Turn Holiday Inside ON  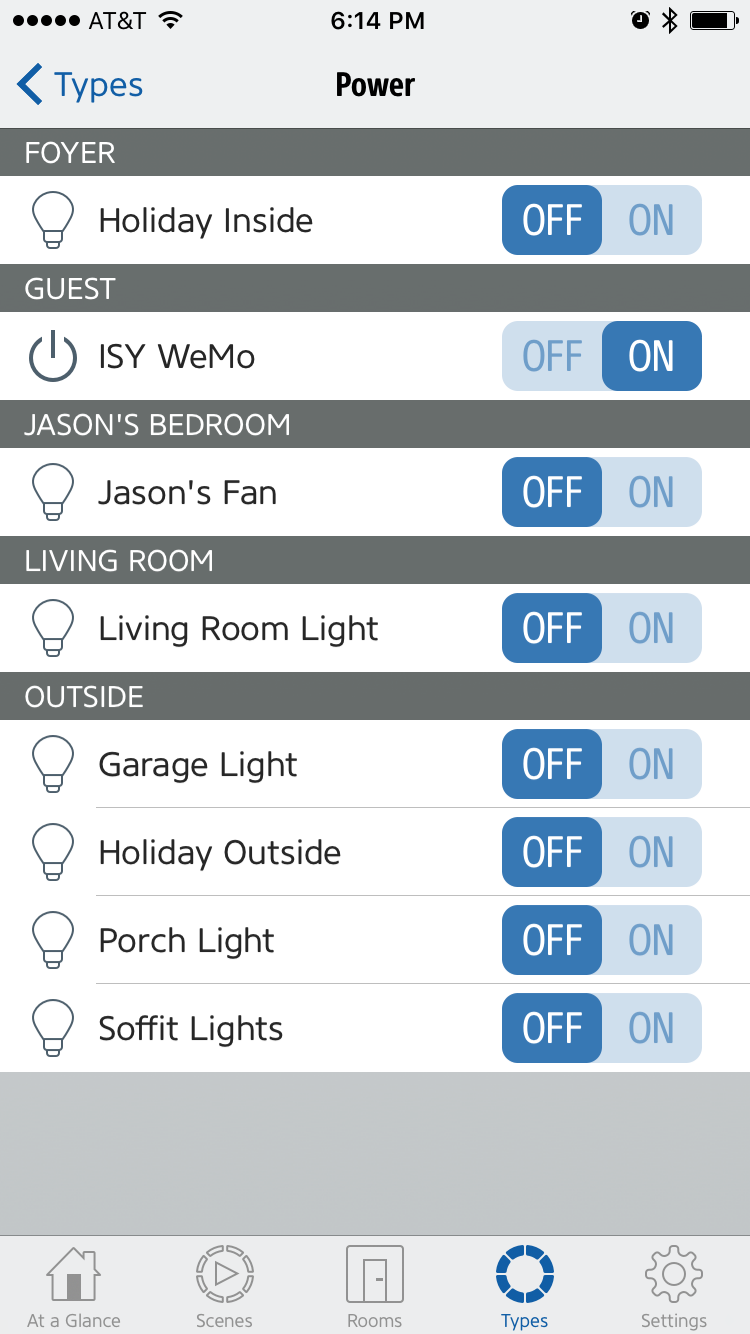(652, 220)
